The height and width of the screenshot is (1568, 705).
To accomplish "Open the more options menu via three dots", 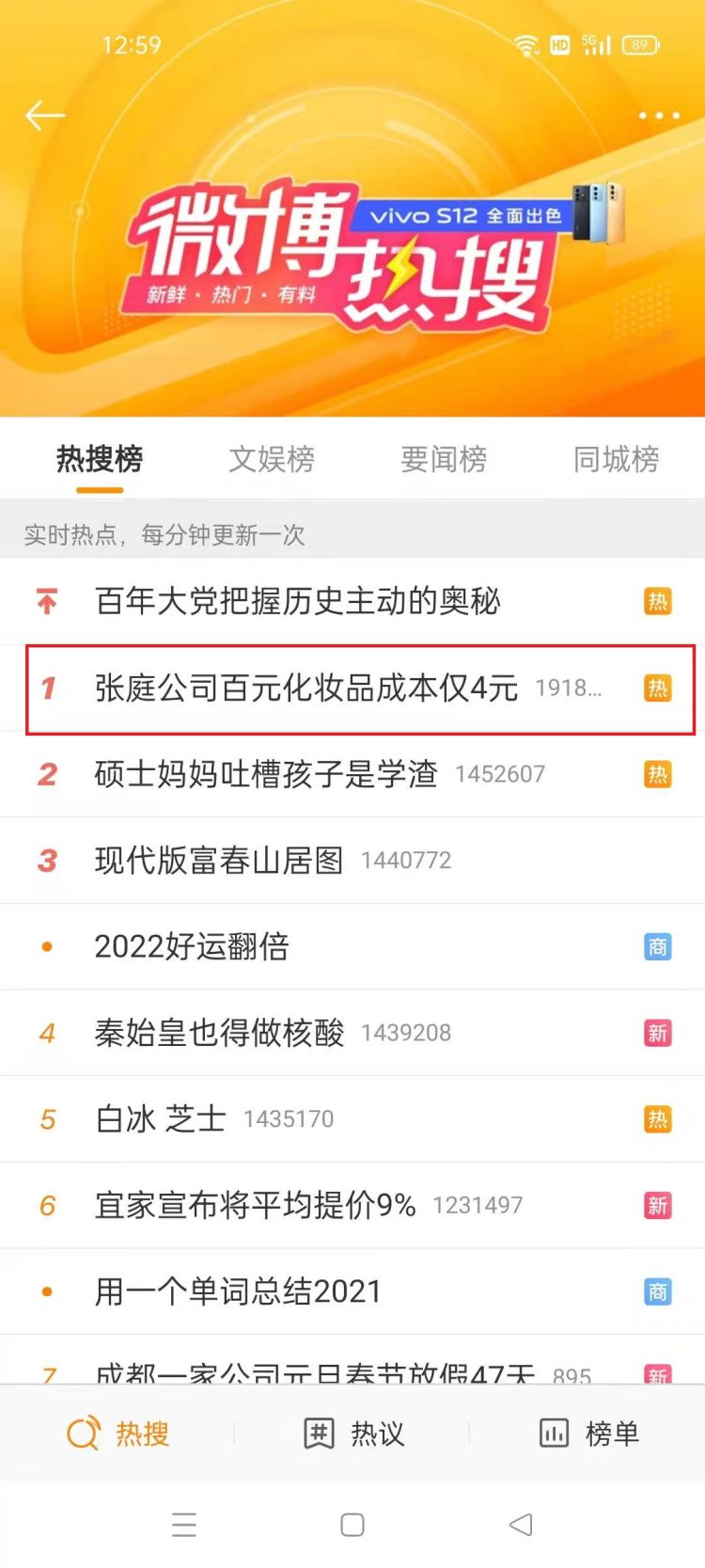I will (x=656, y=115).
